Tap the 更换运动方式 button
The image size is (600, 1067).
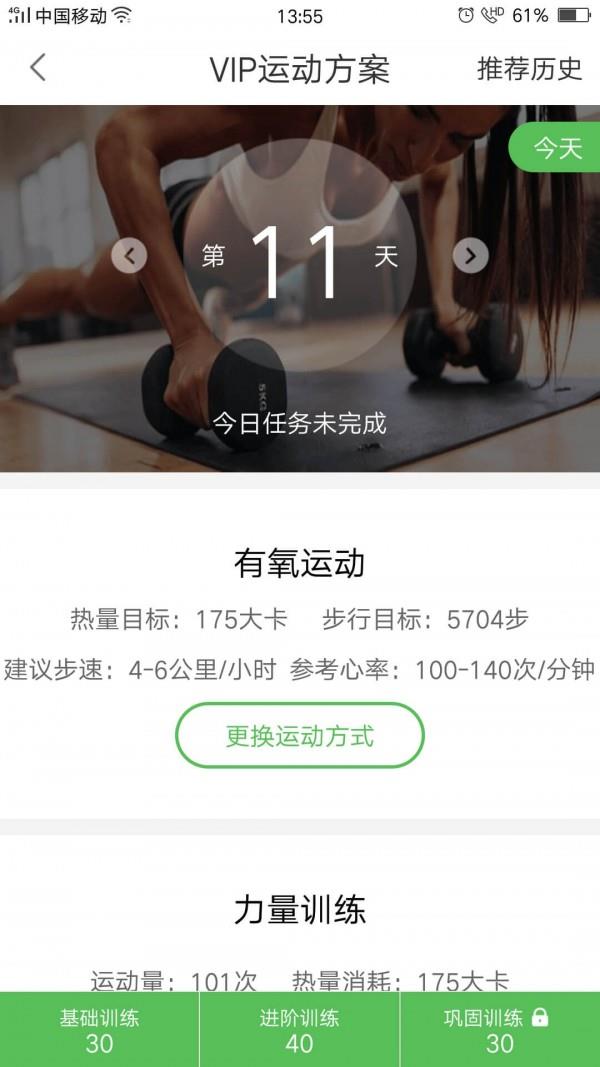(x=300, y=737)
